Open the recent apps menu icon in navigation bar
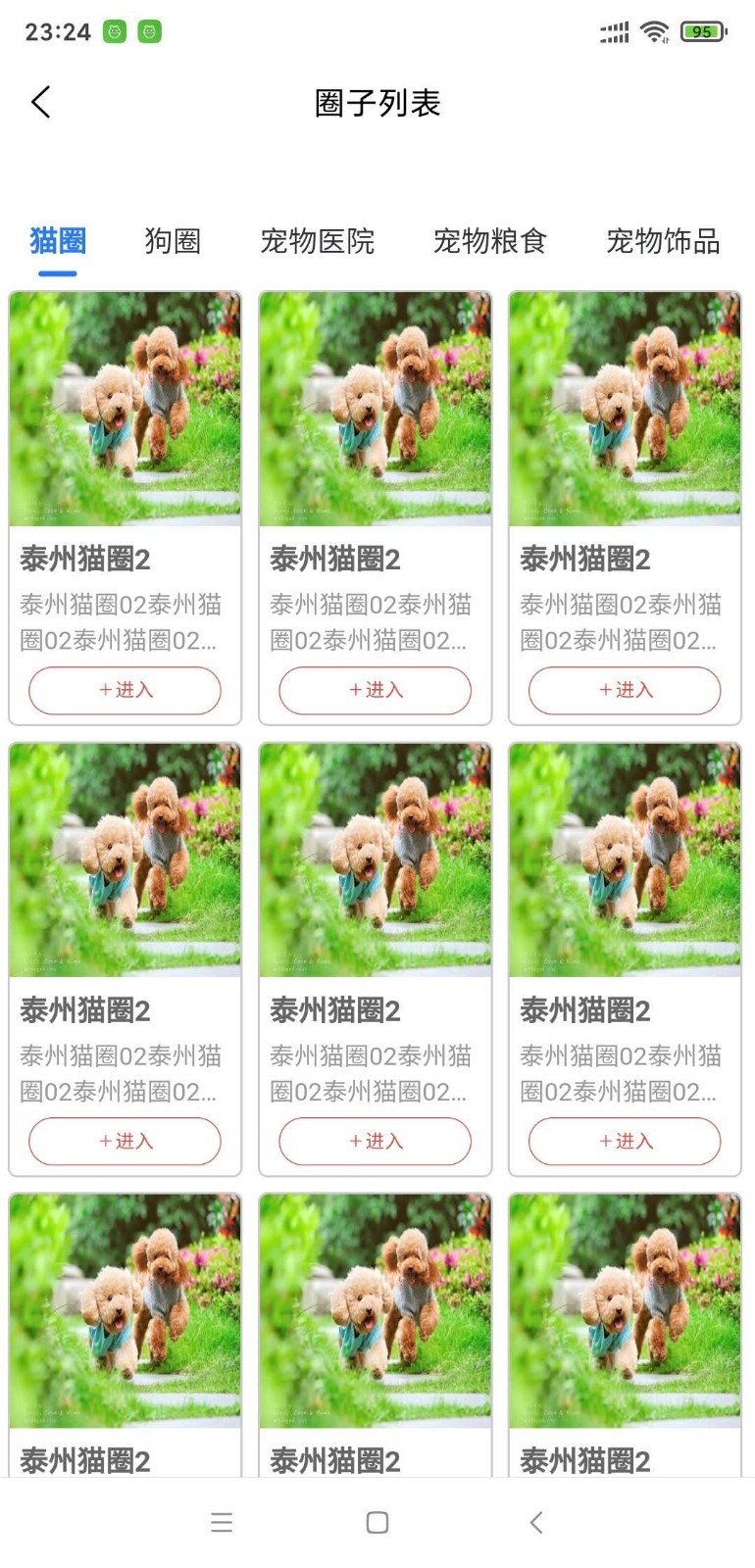 pyautogui.click(x=222, y=1522)
